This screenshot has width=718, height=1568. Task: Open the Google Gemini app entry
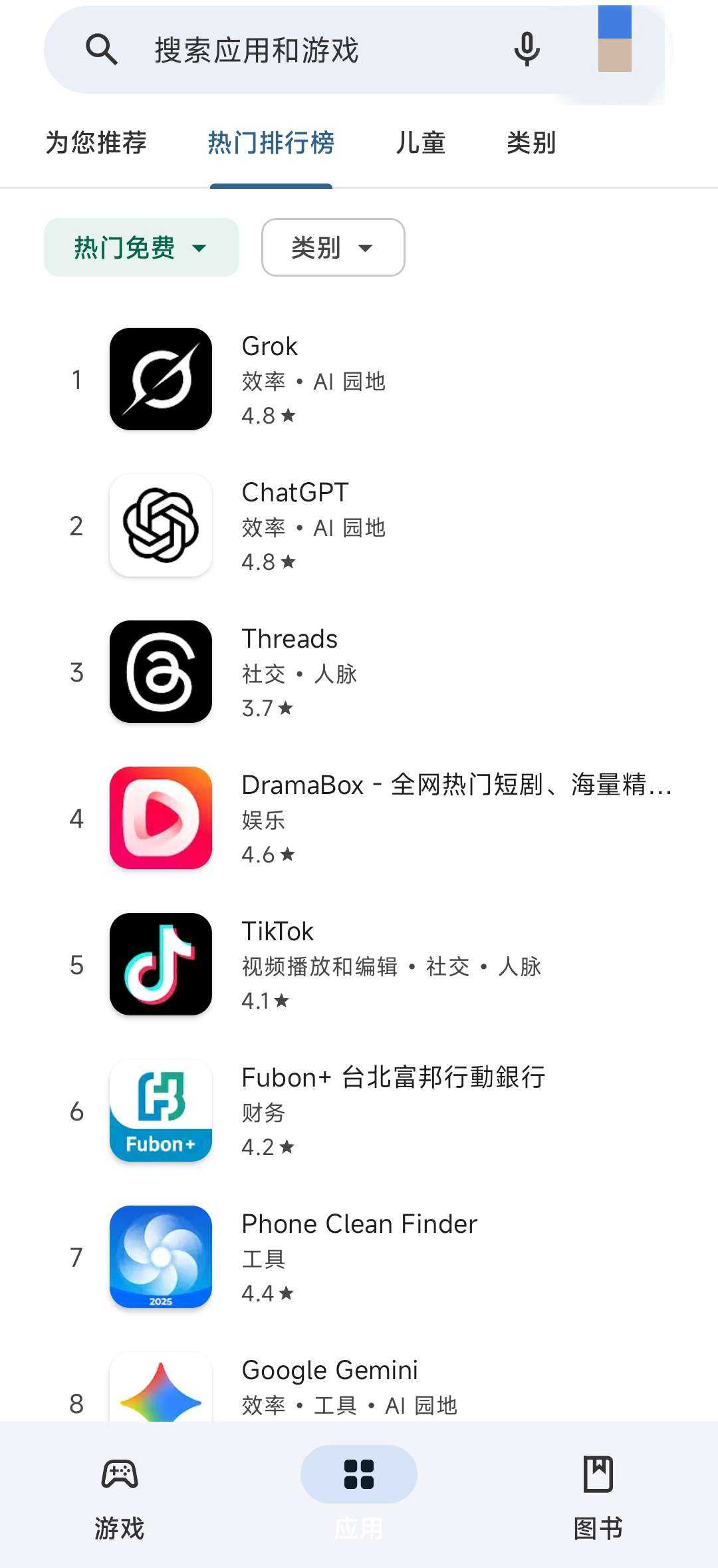359,1386
